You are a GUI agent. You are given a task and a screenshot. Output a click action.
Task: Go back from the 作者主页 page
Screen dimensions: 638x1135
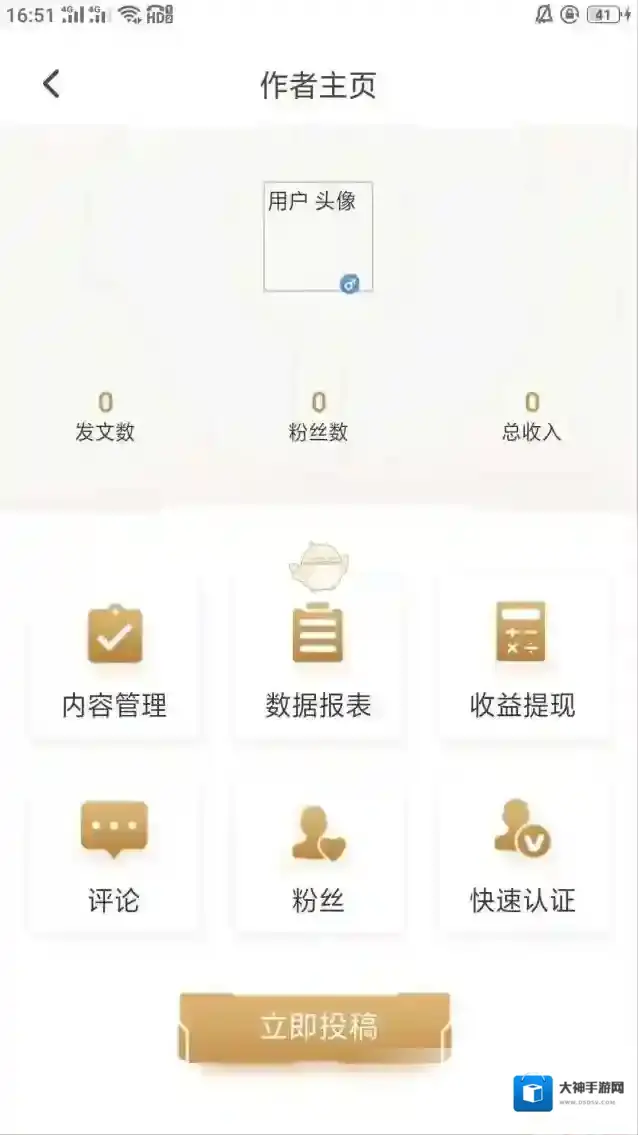(52, 85)
